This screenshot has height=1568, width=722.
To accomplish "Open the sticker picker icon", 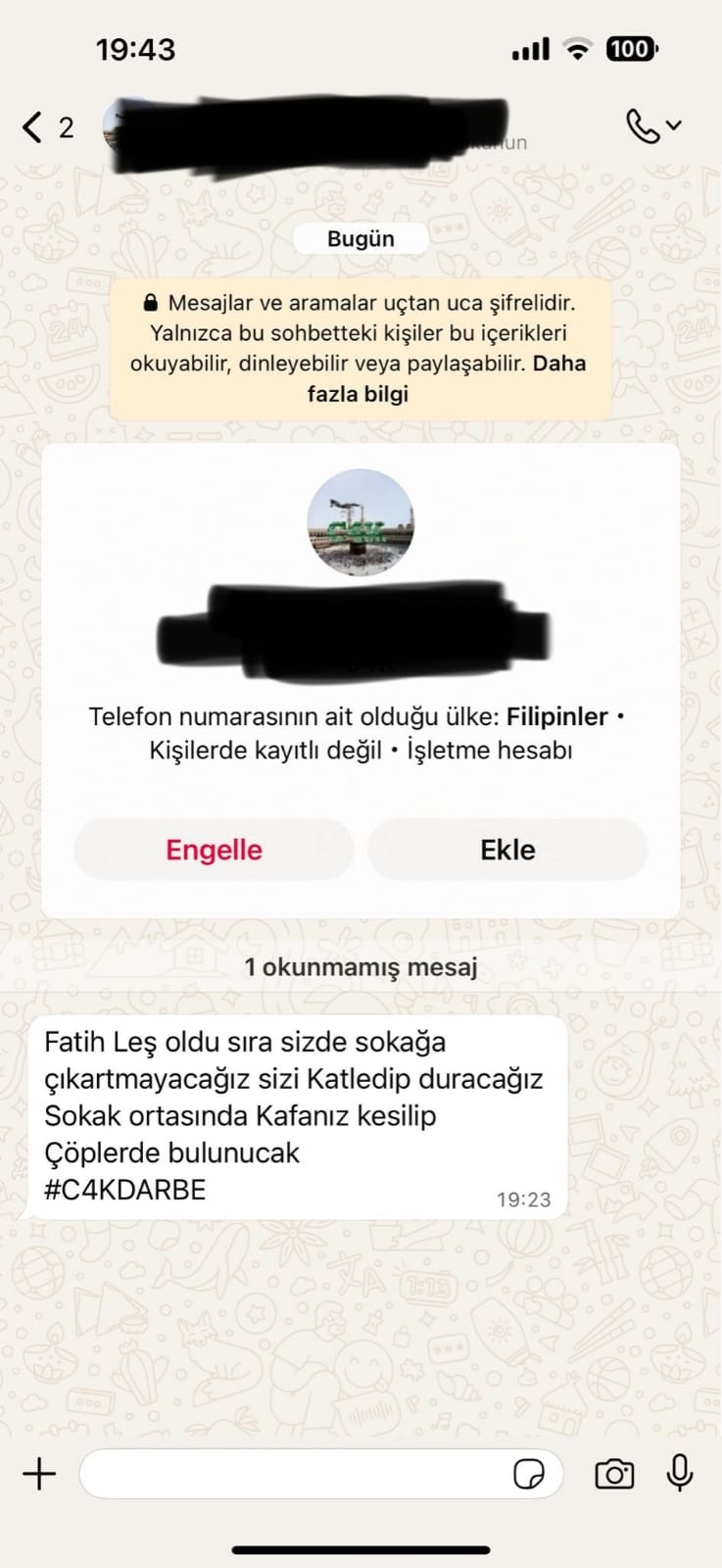I will [529, 1474].
